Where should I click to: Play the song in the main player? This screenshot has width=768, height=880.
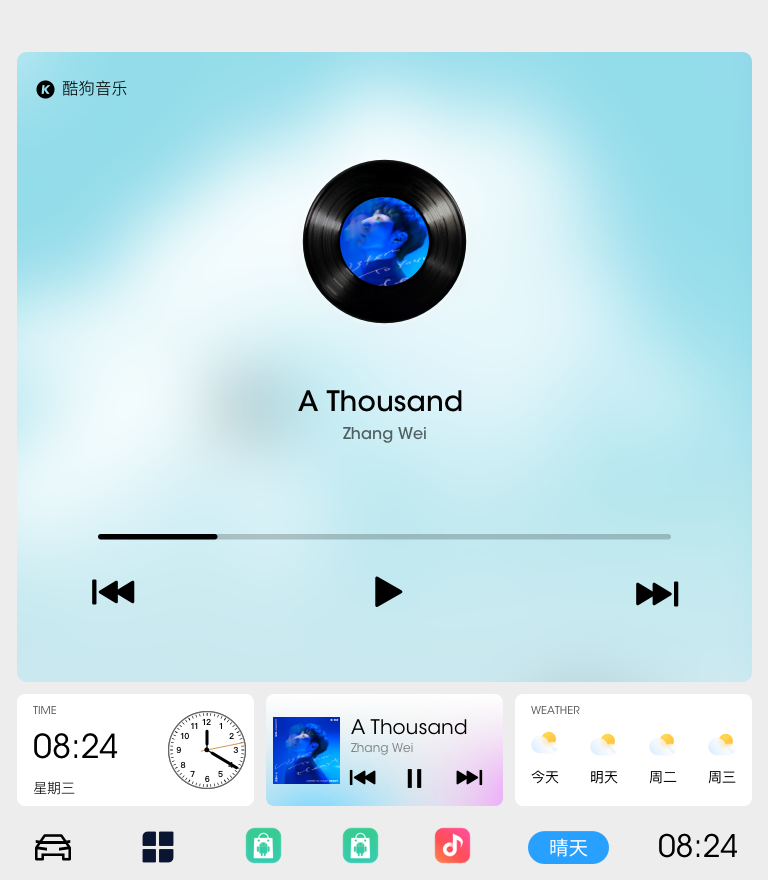pyautogui.click(x=388, y=592)
